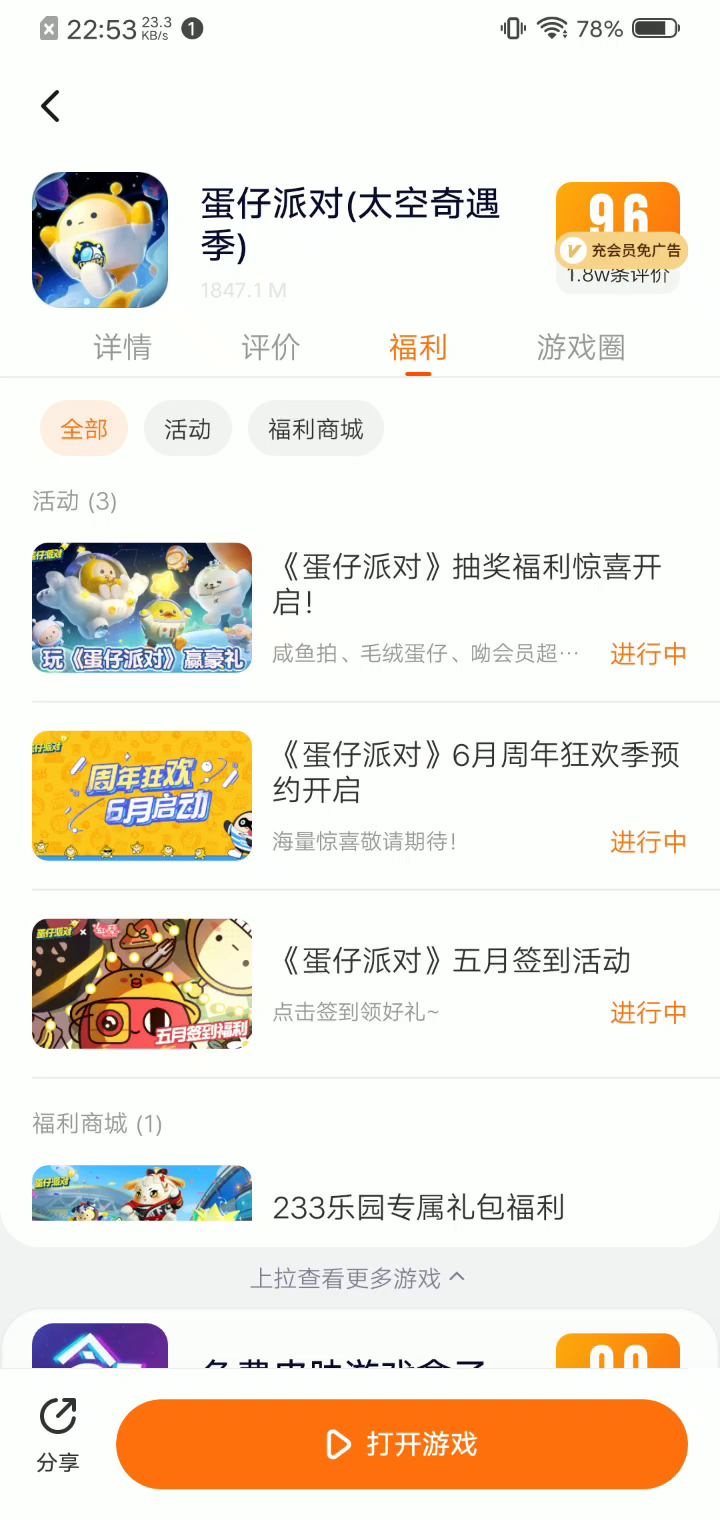Open the 233乐园专属礼包福利 item
This screenshot has width=720, height=1520.
point(418,1207)
